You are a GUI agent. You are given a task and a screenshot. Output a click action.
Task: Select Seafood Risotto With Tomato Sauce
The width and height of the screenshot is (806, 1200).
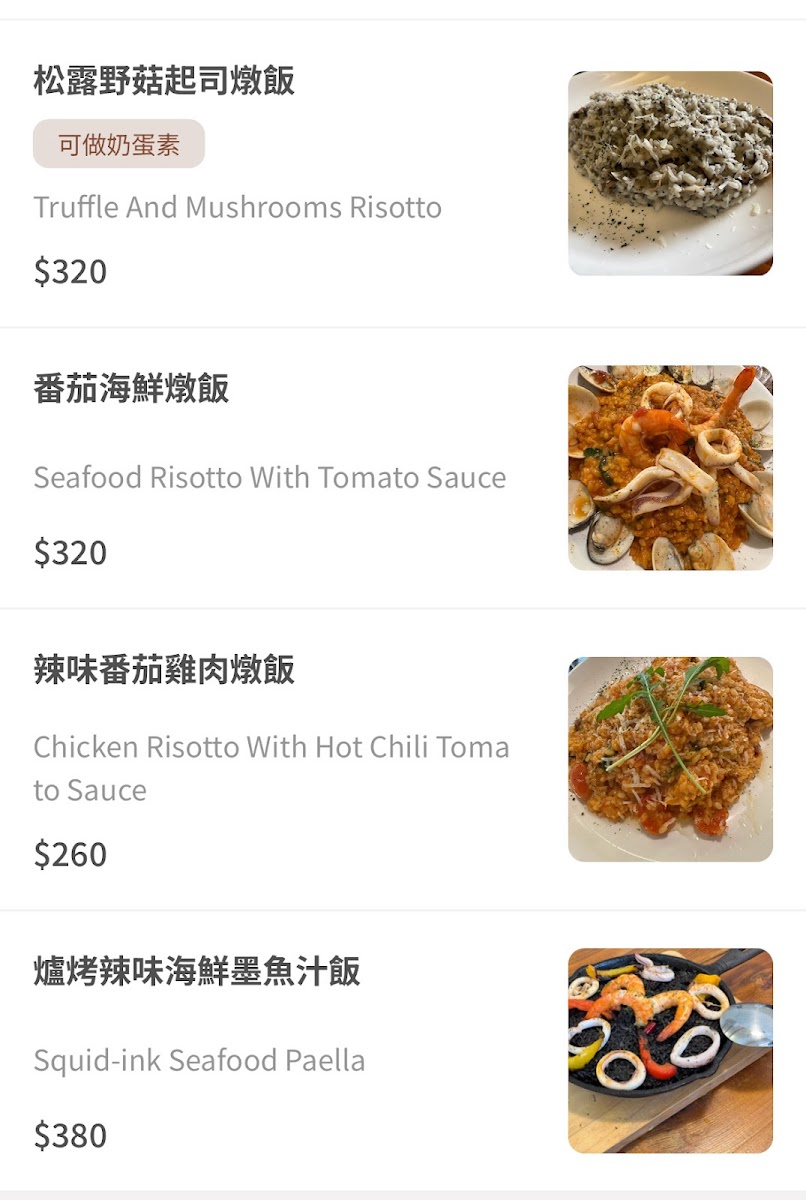[270, 477]
